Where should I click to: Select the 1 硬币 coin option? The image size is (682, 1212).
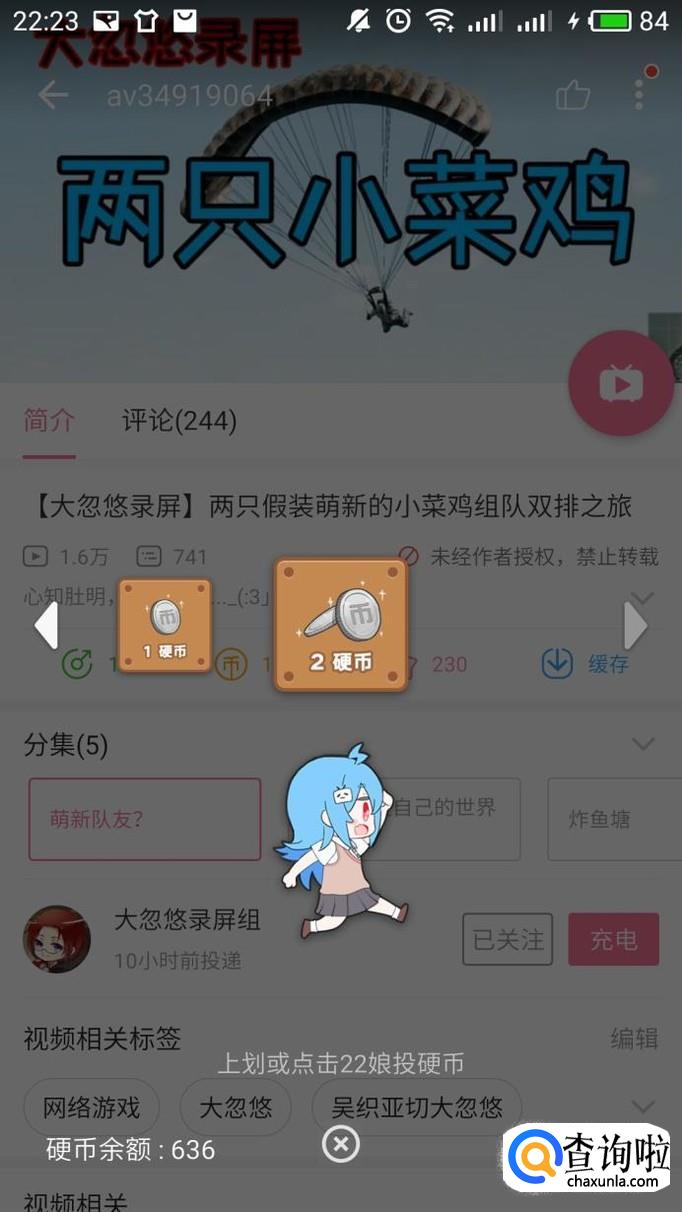pos(165,625)
